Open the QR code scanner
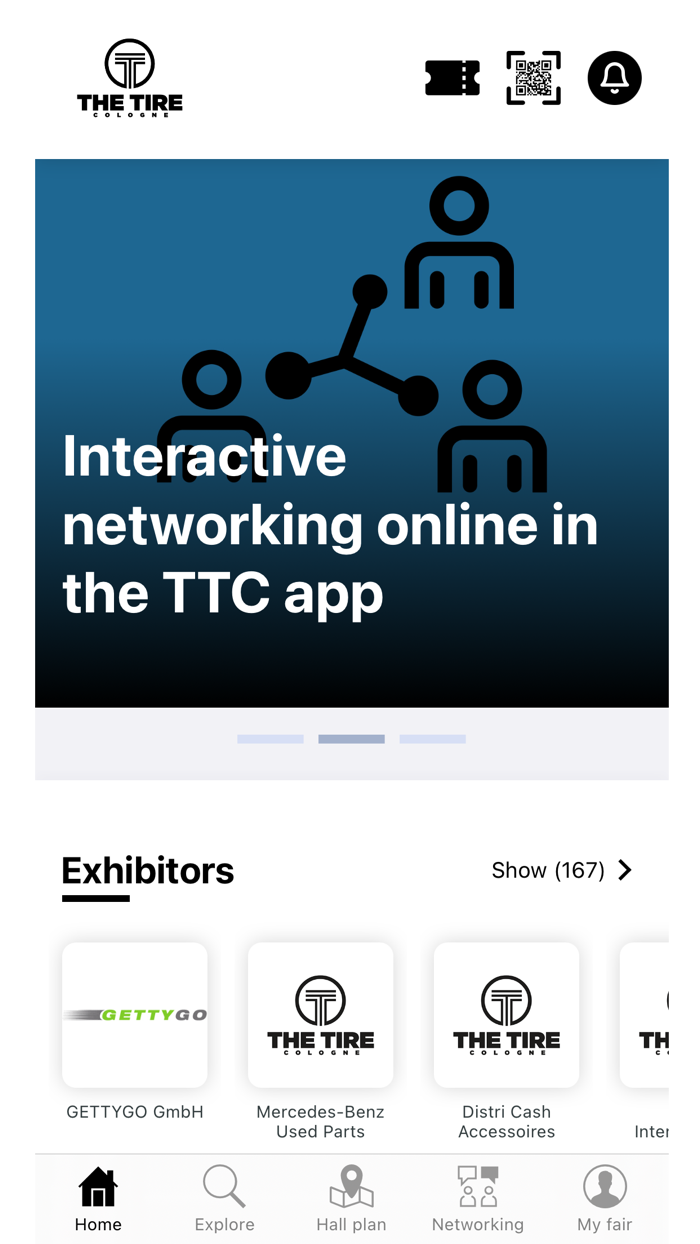 pos(533,78)
